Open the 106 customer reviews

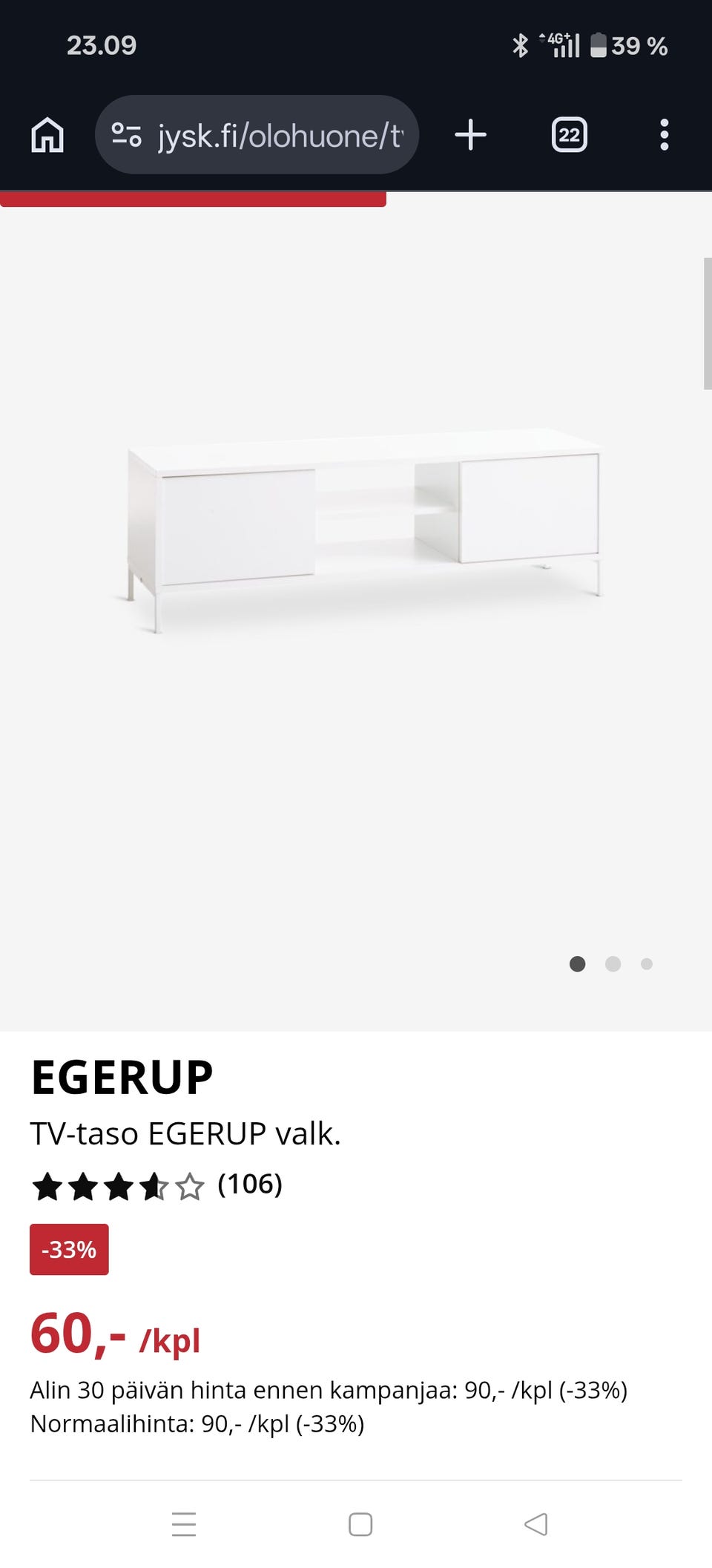point(249,1185)
